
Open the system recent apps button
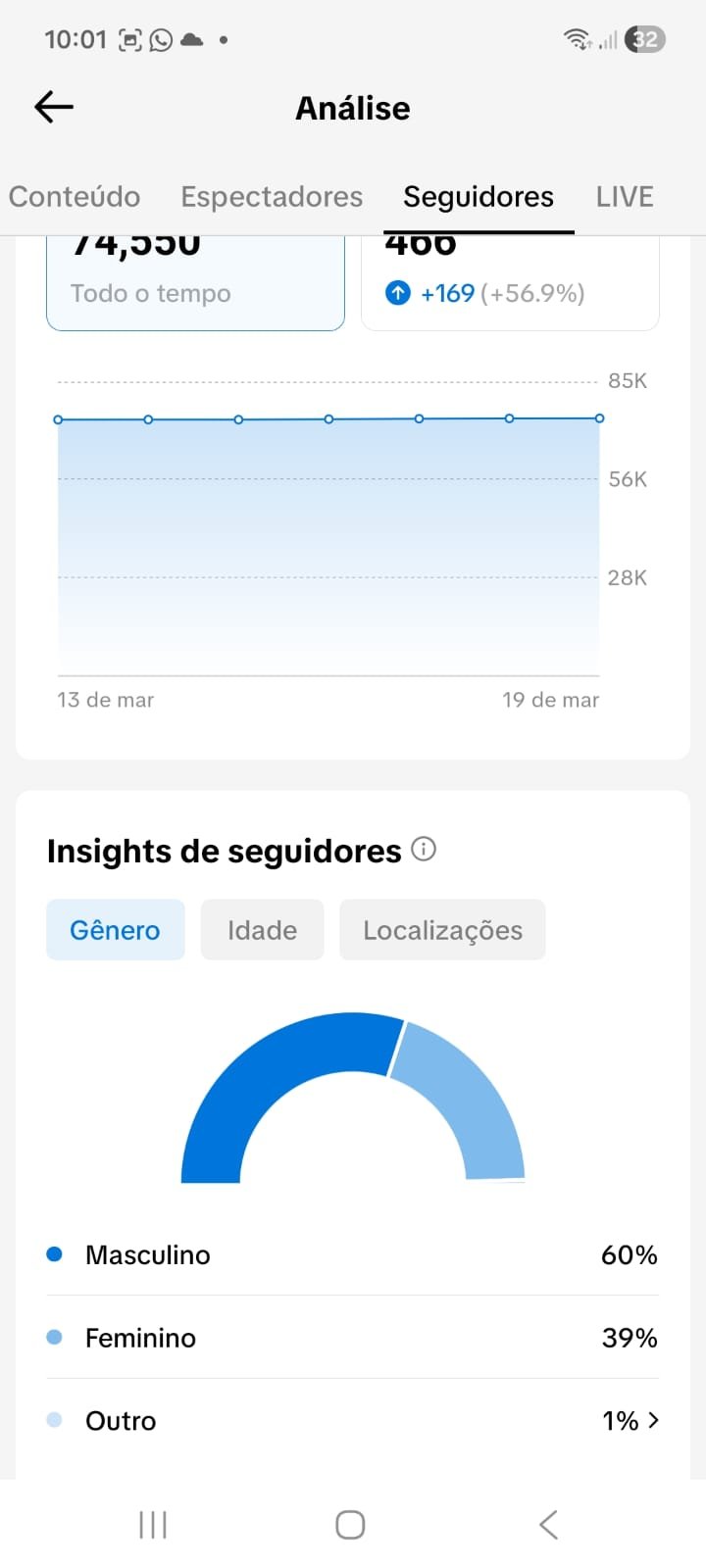[153, 1525]
